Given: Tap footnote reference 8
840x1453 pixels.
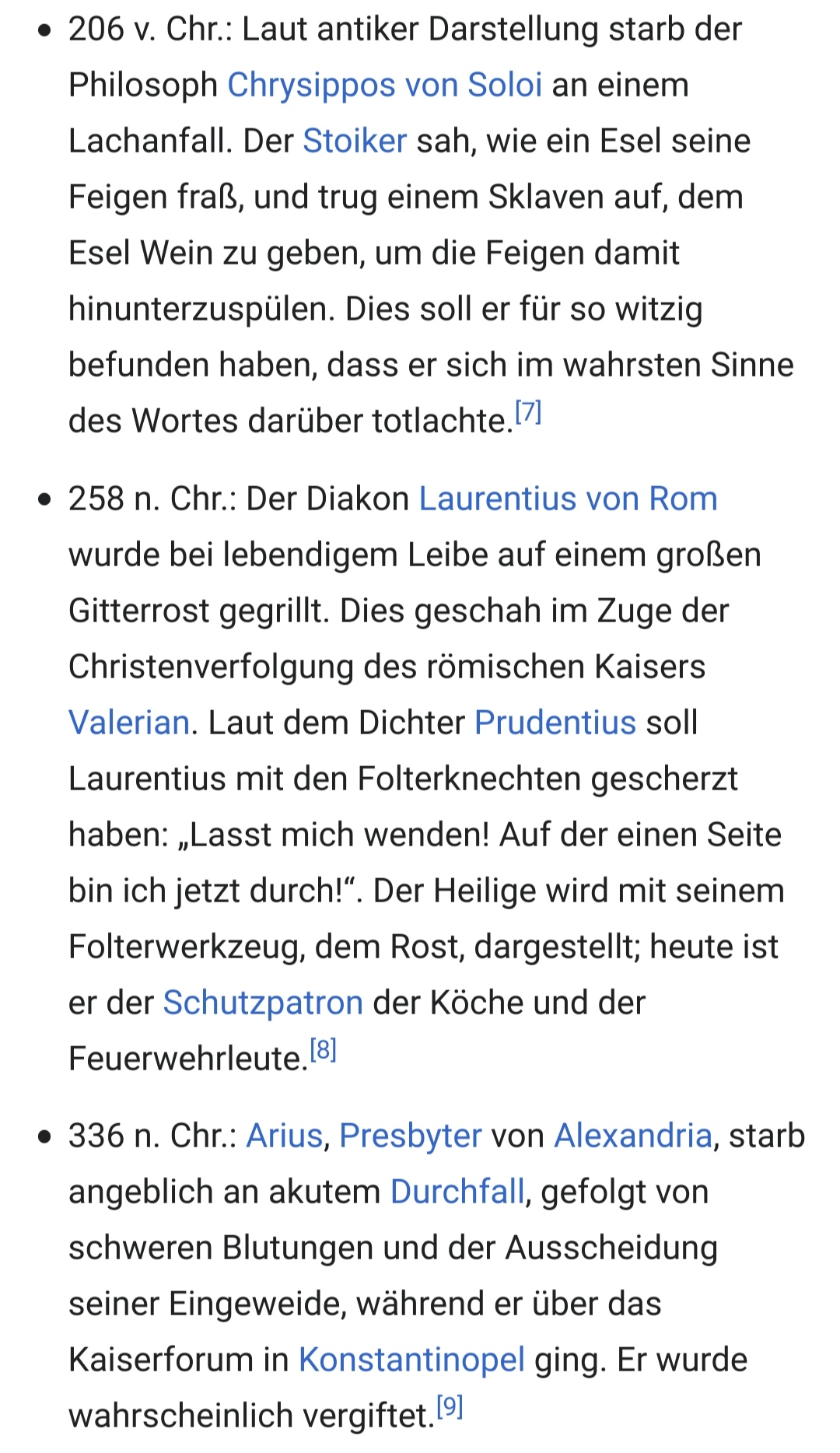Looking at the screenshot, I should 323,1050.
